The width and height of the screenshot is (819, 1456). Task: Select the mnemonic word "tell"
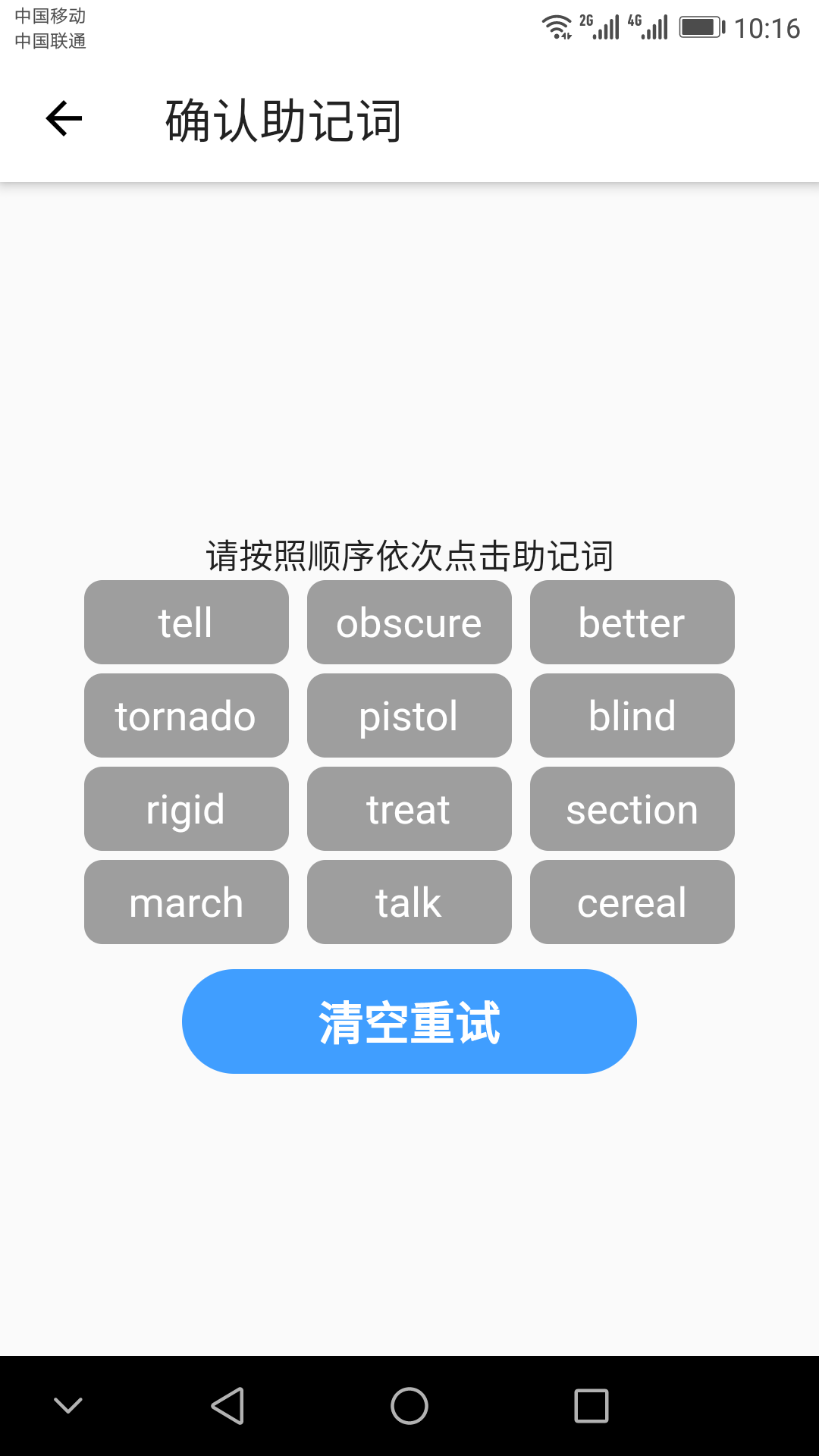coord(186,623)
